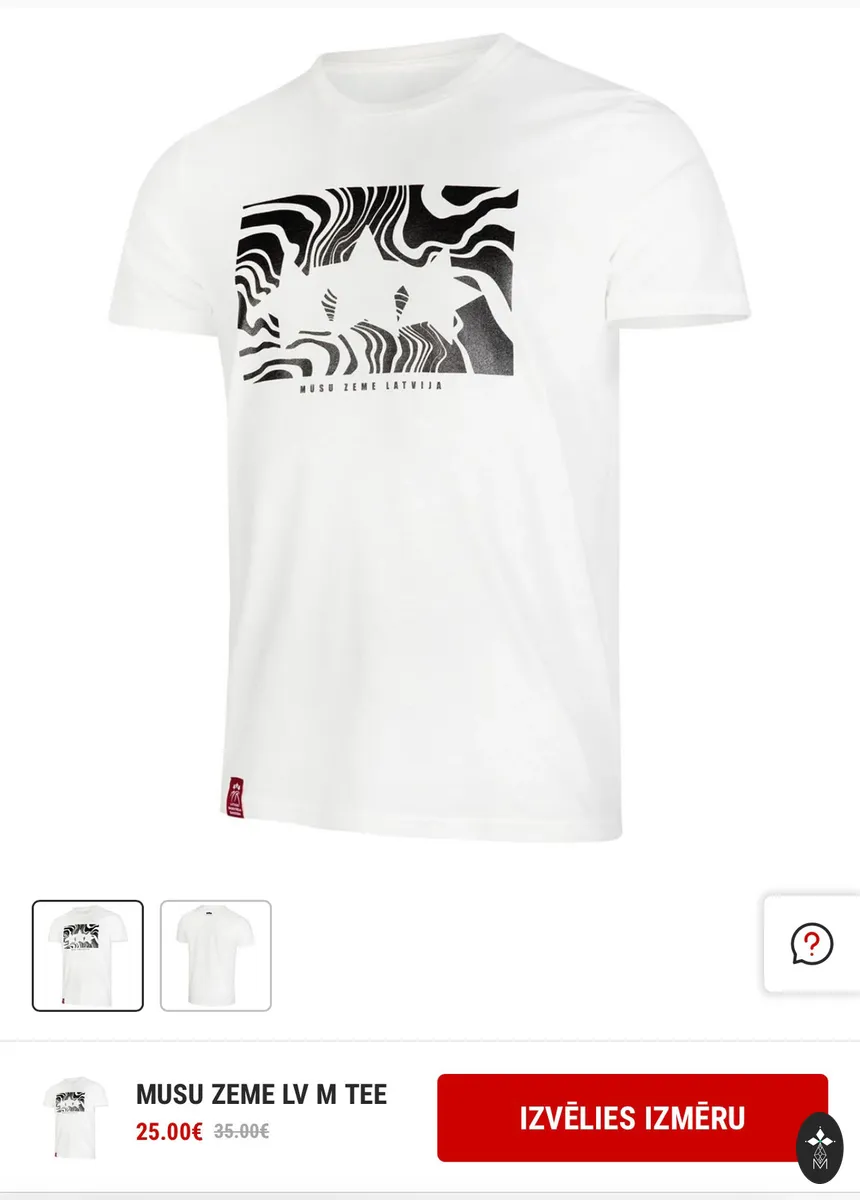Open the help chat question bubble
The image size is (860, 1200).
coord(811,943)
